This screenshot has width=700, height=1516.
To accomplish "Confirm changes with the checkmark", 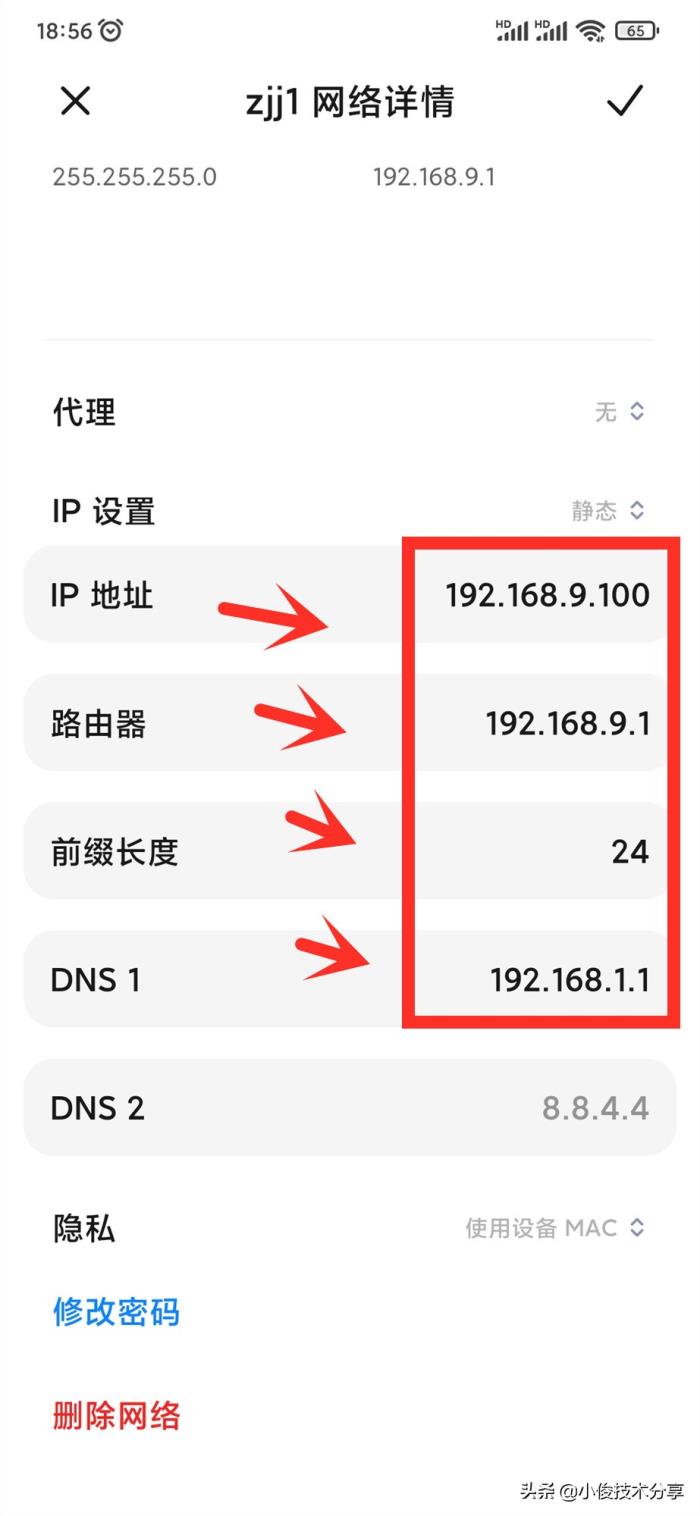I will pos(625,101).
